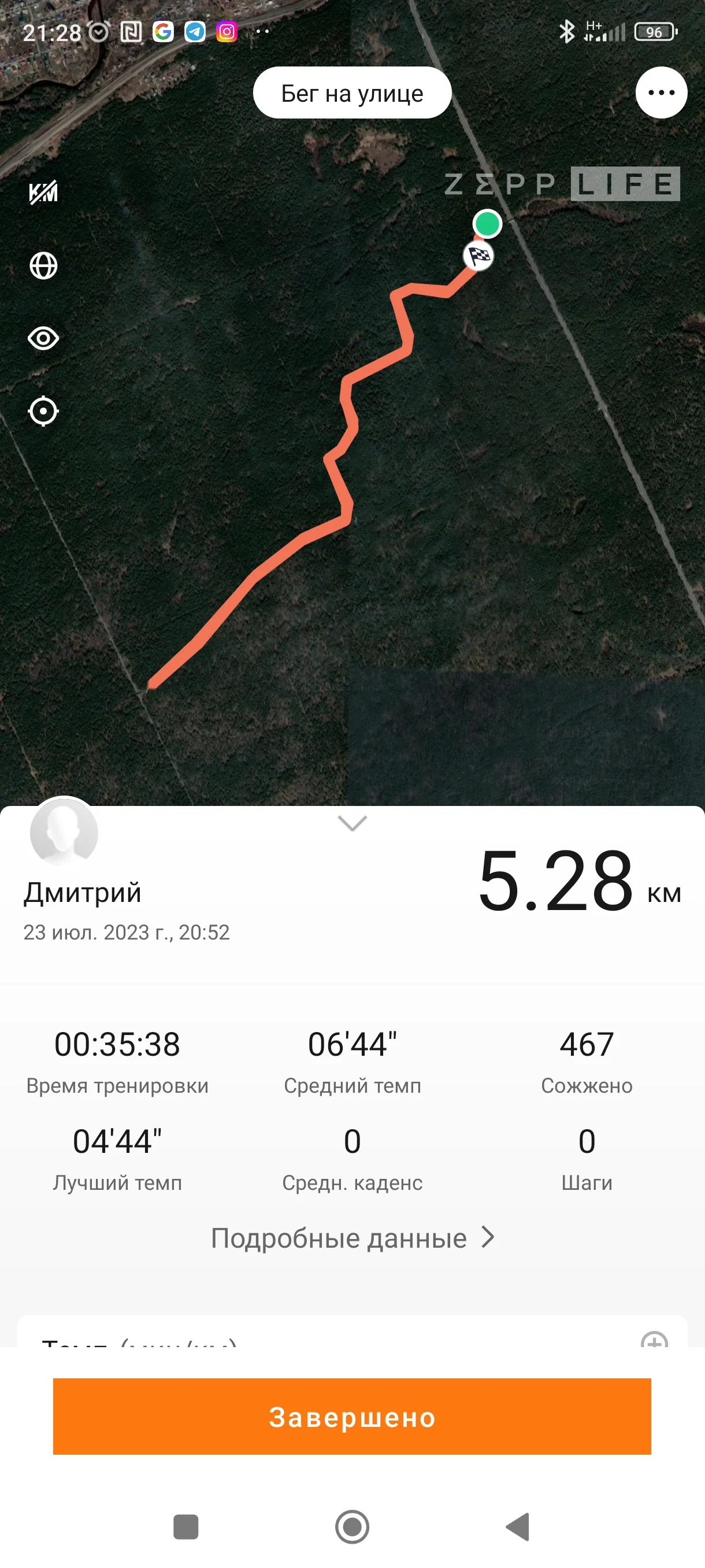Tap the Android recents square button
Viewport: 705px width, 1568px height.
[186, 1526]
